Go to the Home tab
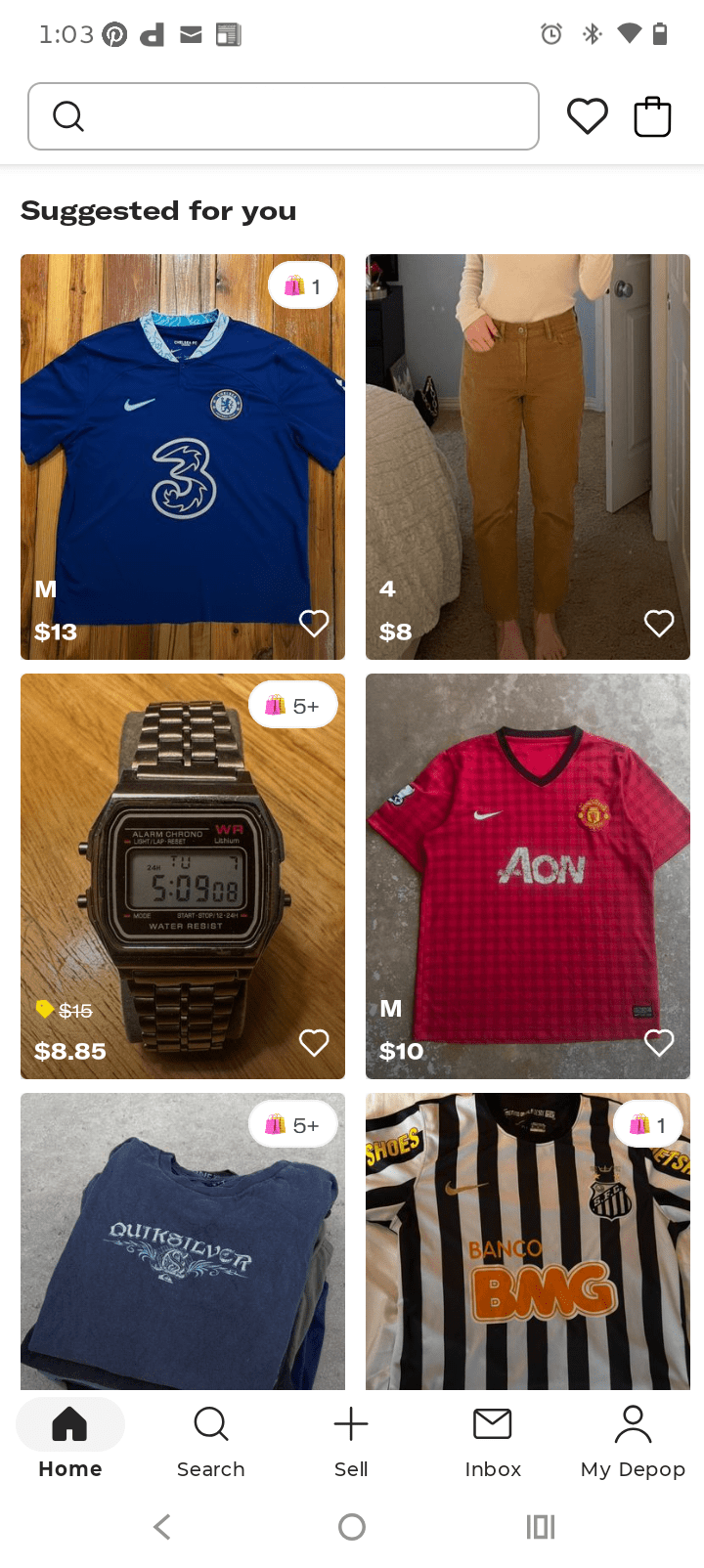Image resolution: width=704 pixels, height=1568 pixels. click(x=70, y=1439)
